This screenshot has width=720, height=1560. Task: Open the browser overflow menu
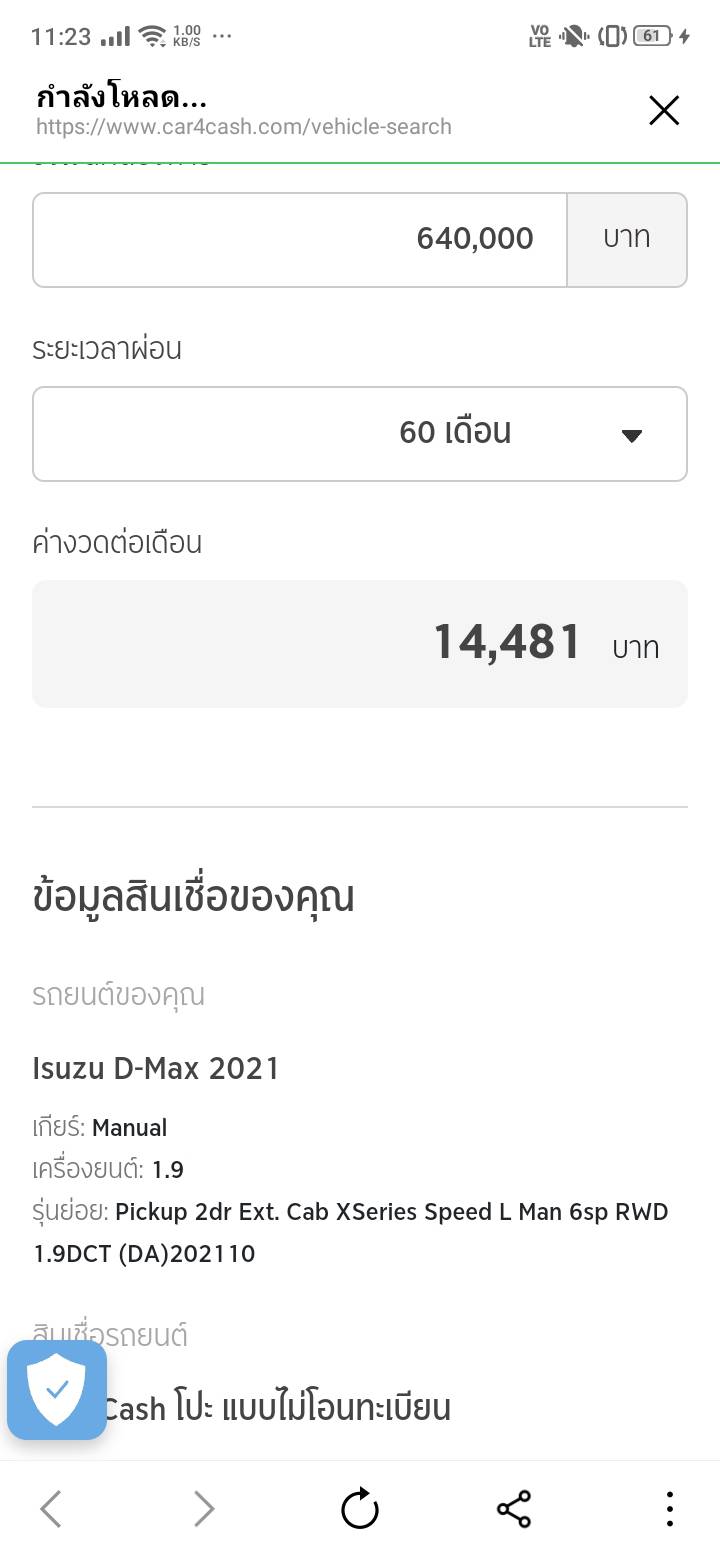(x=669, y=1509)
